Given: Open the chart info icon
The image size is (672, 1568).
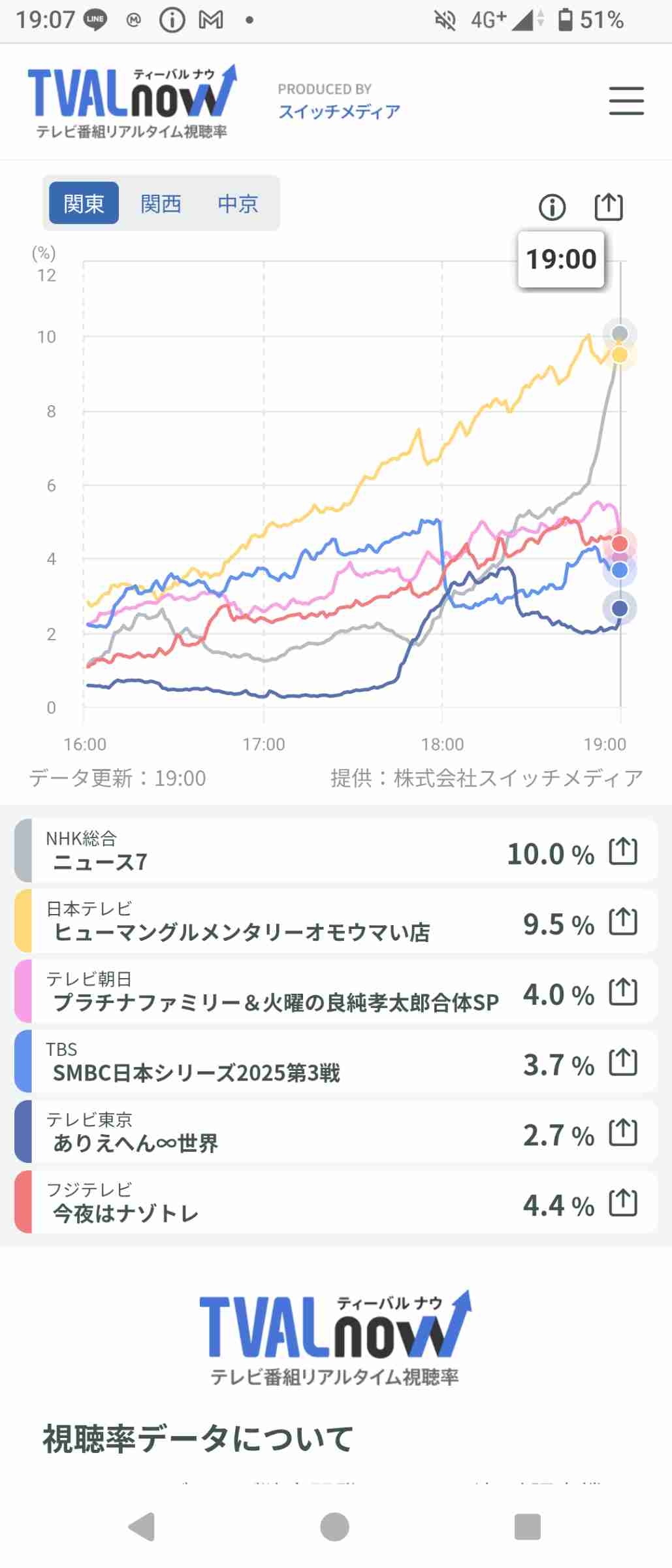Looking at the screenshot, I should 552,208.
